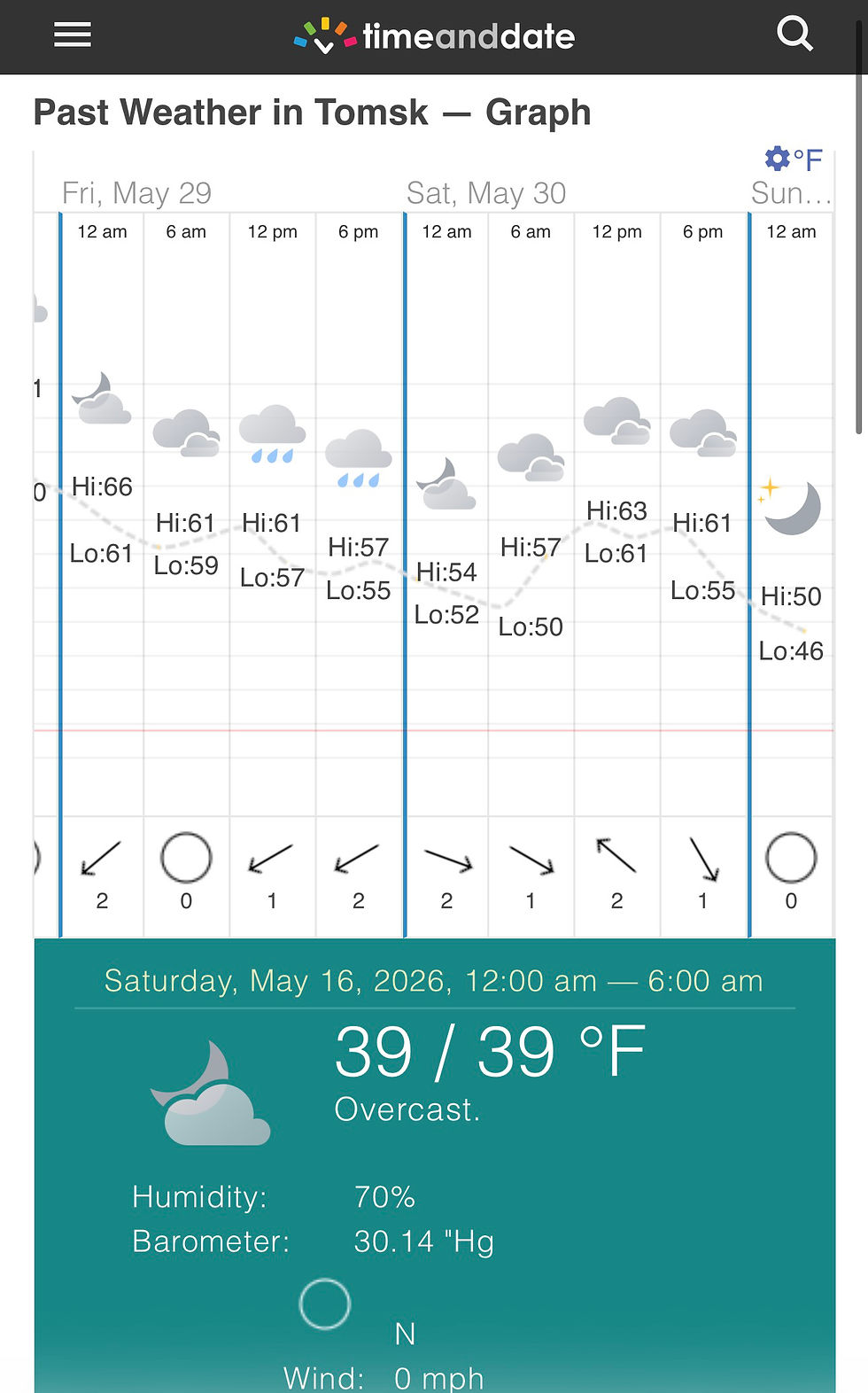Select Sat, May 30 12 pm column
The width and height of the screenshot is (868, 1393).
click(617, 575)
